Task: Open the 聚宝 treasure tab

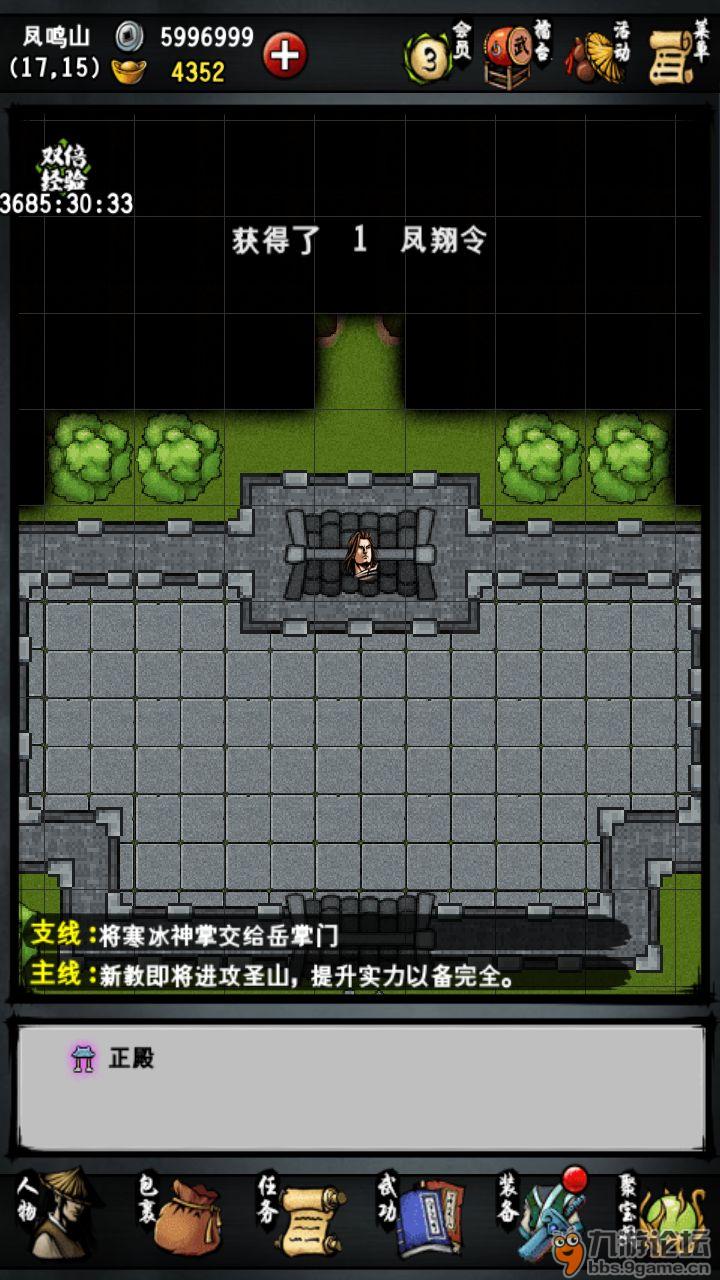Action: click(x=661, y=1213)
